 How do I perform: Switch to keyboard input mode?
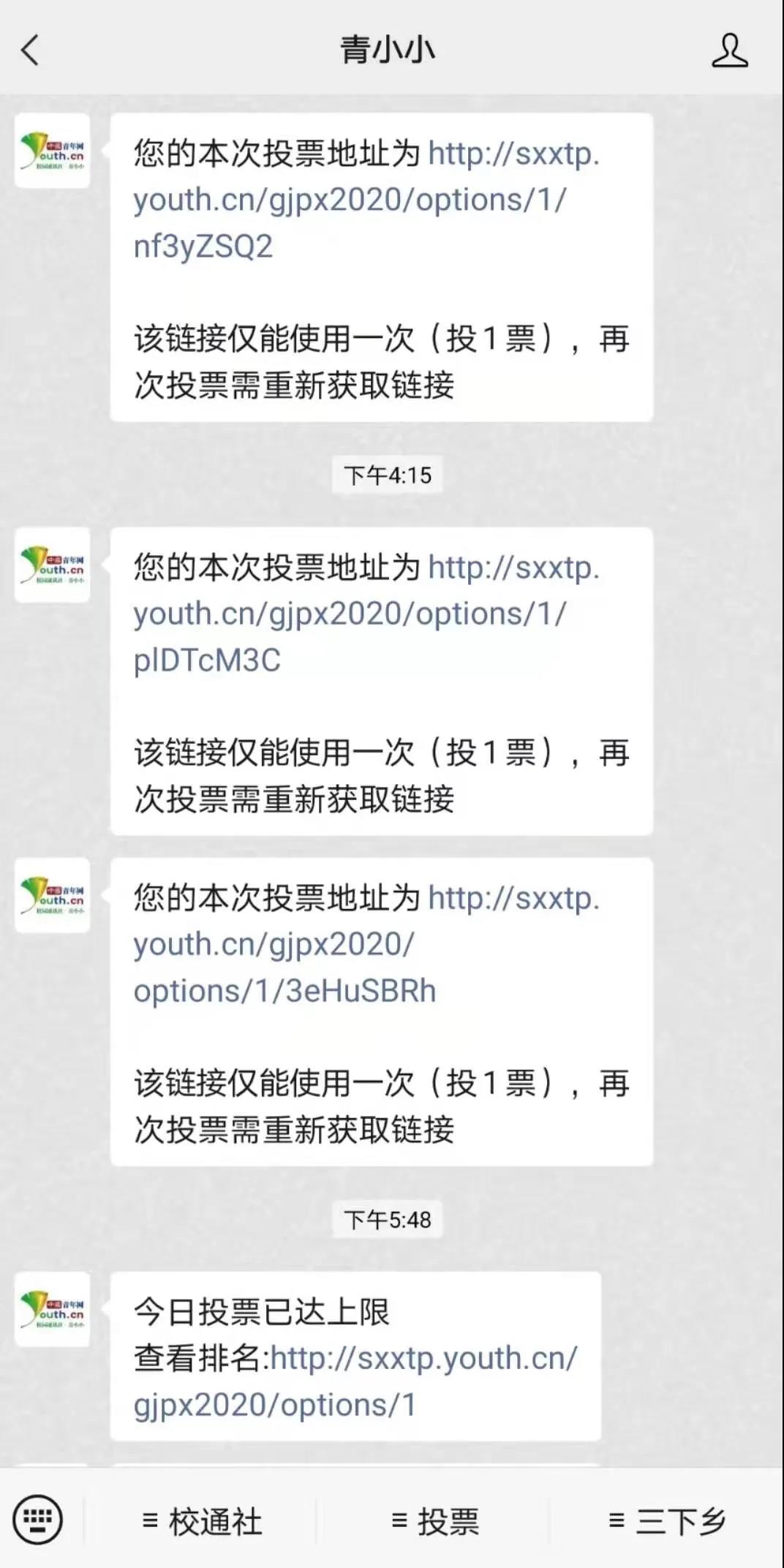38,1520
